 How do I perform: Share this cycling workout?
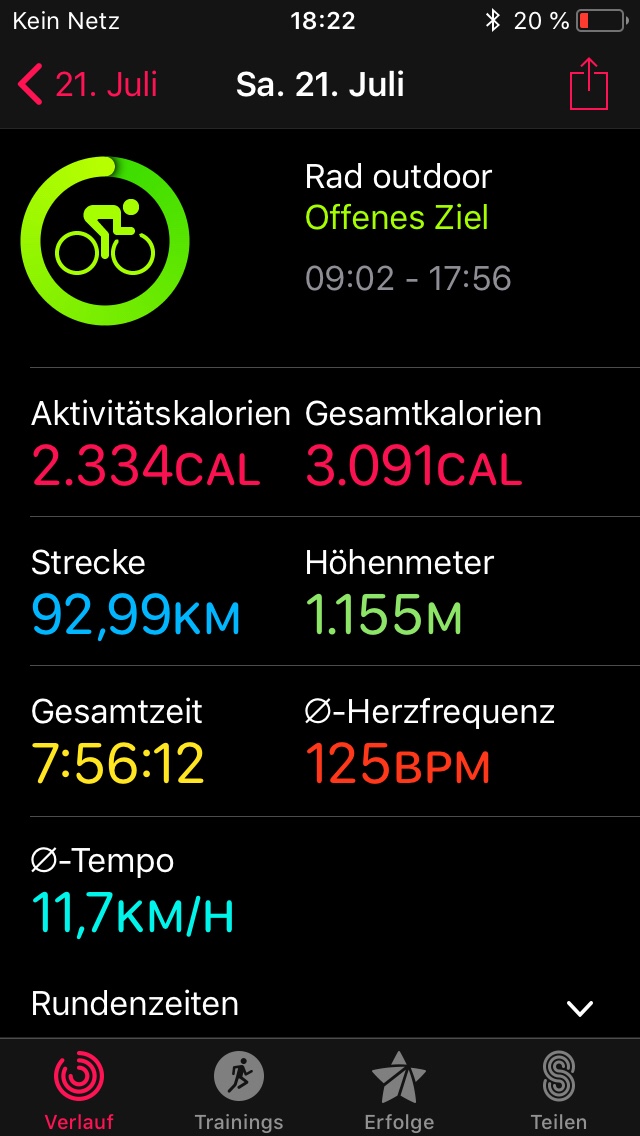click(x=589, y=84)
